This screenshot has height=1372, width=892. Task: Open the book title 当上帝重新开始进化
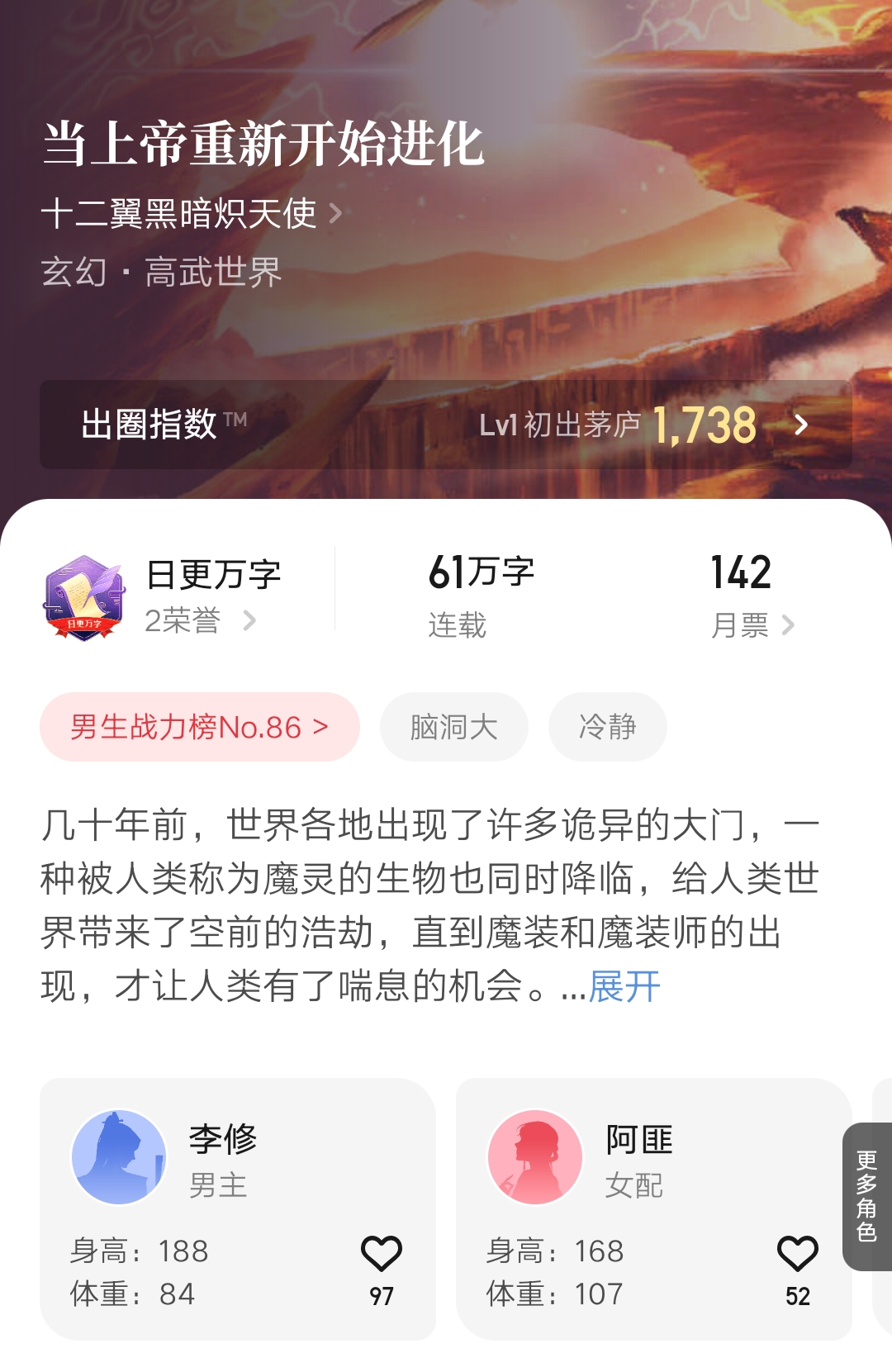pos(264,145)
